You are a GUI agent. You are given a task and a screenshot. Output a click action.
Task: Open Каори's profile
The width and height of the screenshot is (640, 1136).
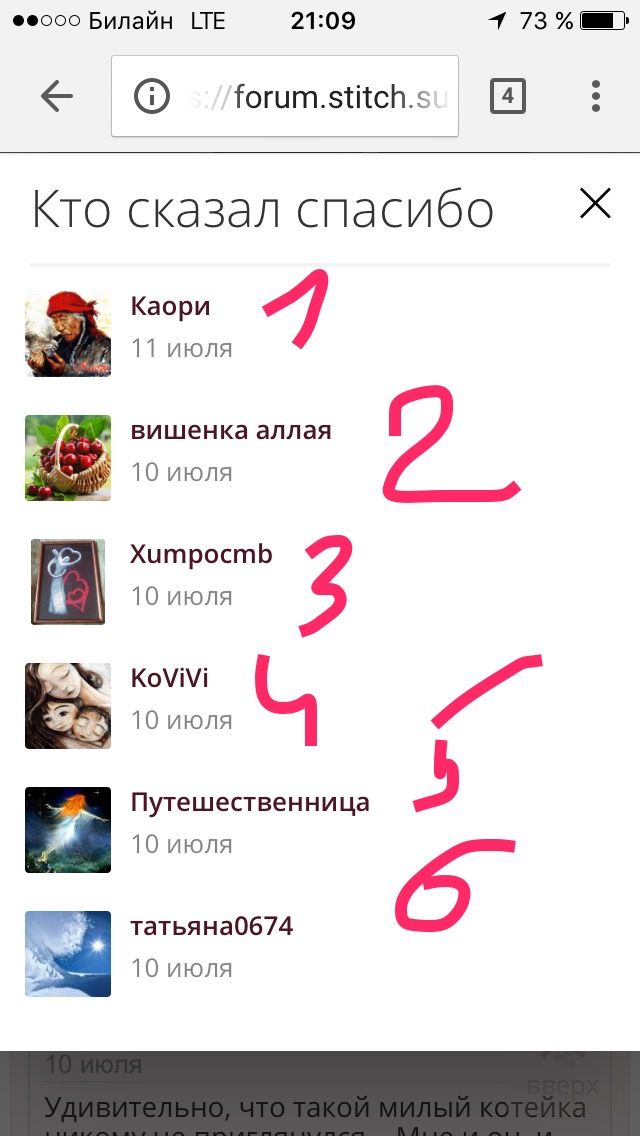(170, 306)
